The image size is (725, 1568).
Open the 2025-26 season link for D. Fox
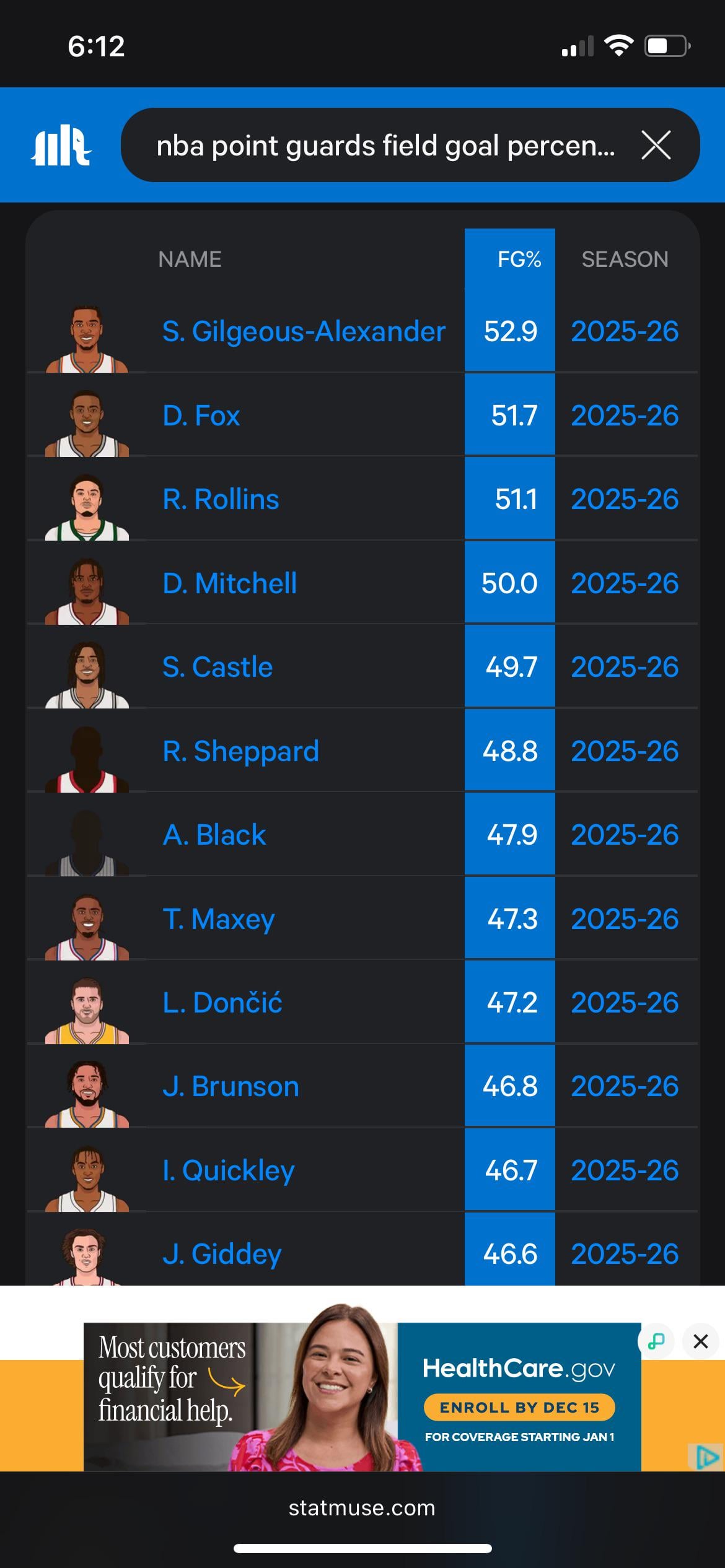coord(625,416)
